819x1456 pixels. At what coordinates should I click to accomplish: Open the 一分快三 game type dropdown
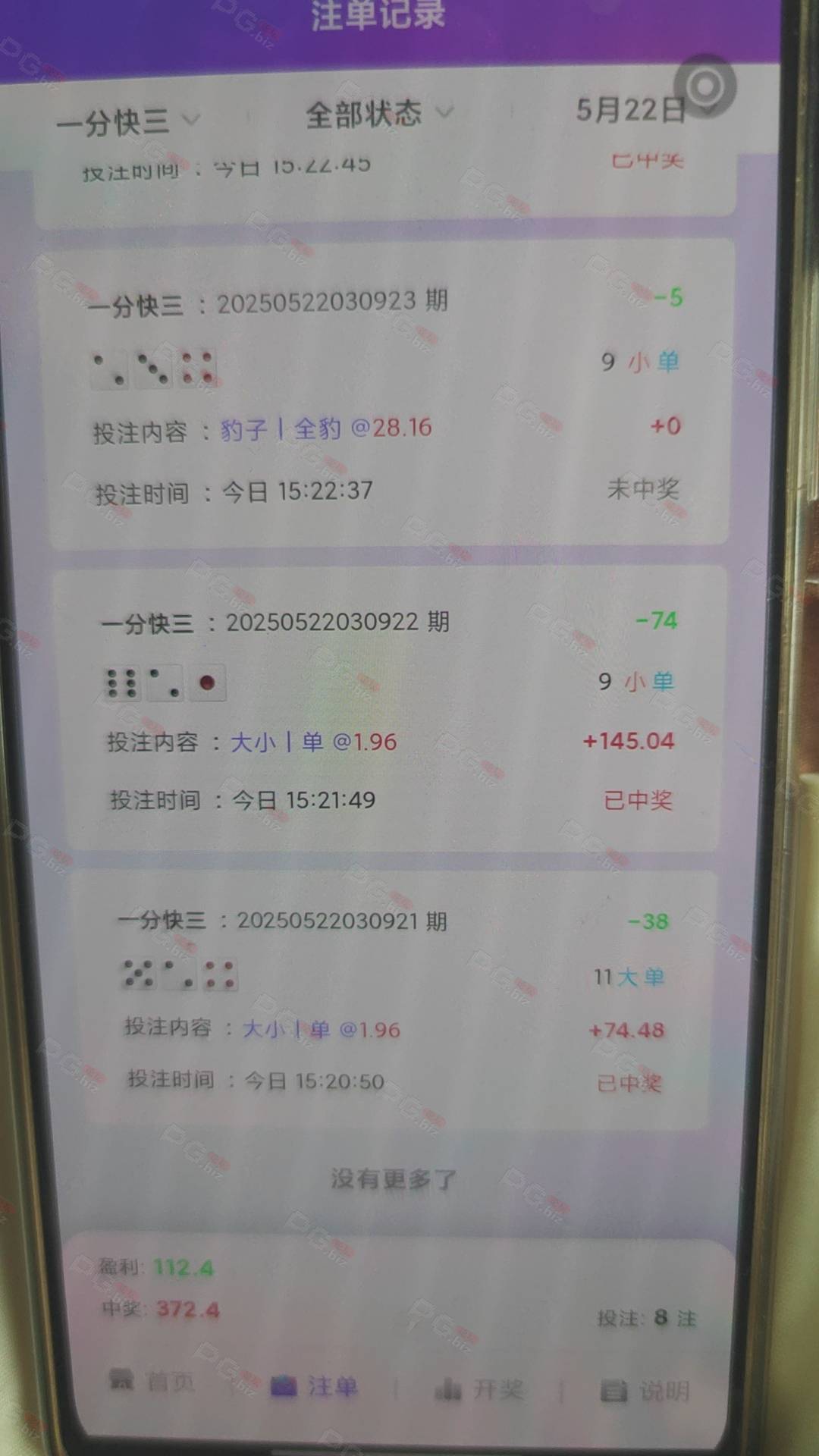(x=127, y=121)
